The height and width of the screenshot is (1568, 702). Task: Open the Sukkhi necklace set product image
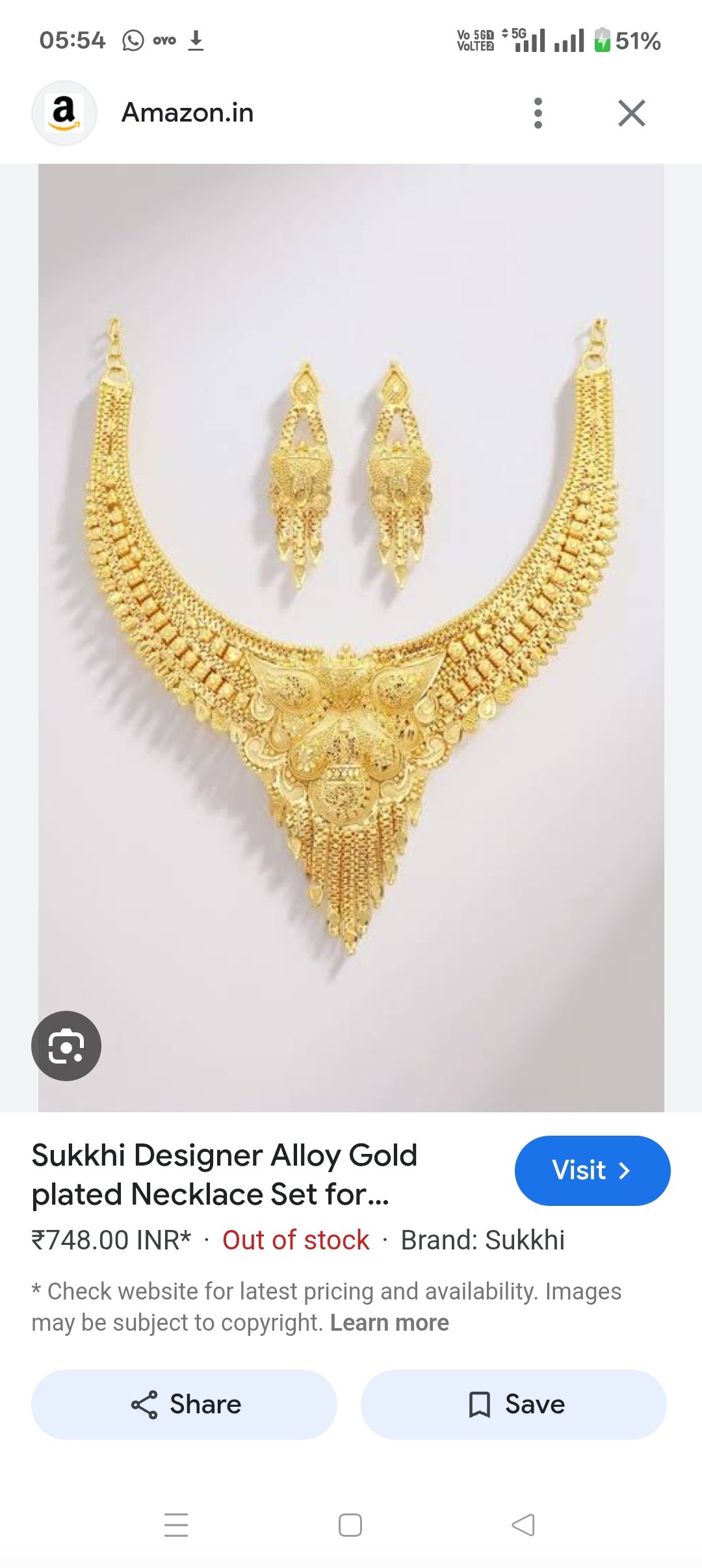(x=351, y=637)
